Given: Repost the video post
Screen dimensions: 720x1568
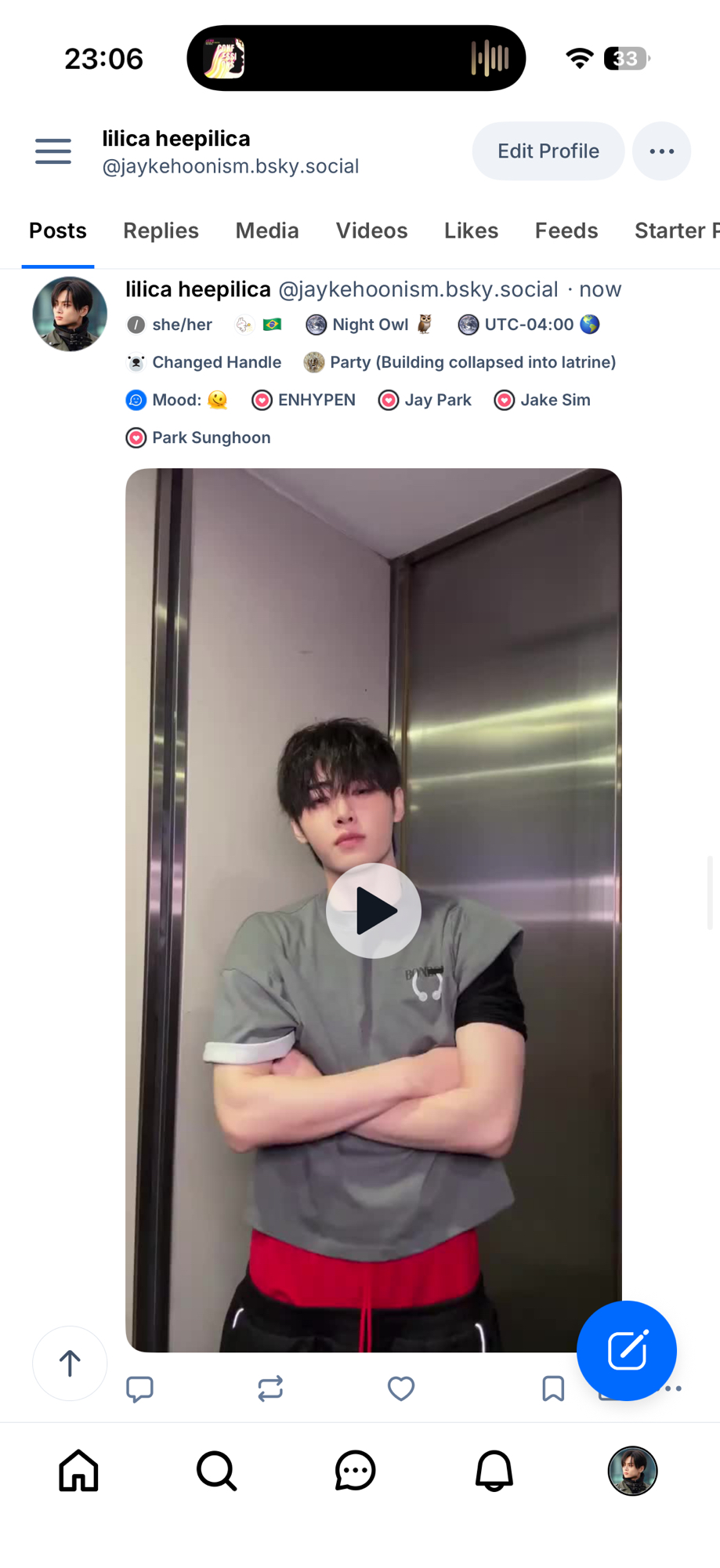Looking at the screenshot, I should click(x=270, y=1388).
